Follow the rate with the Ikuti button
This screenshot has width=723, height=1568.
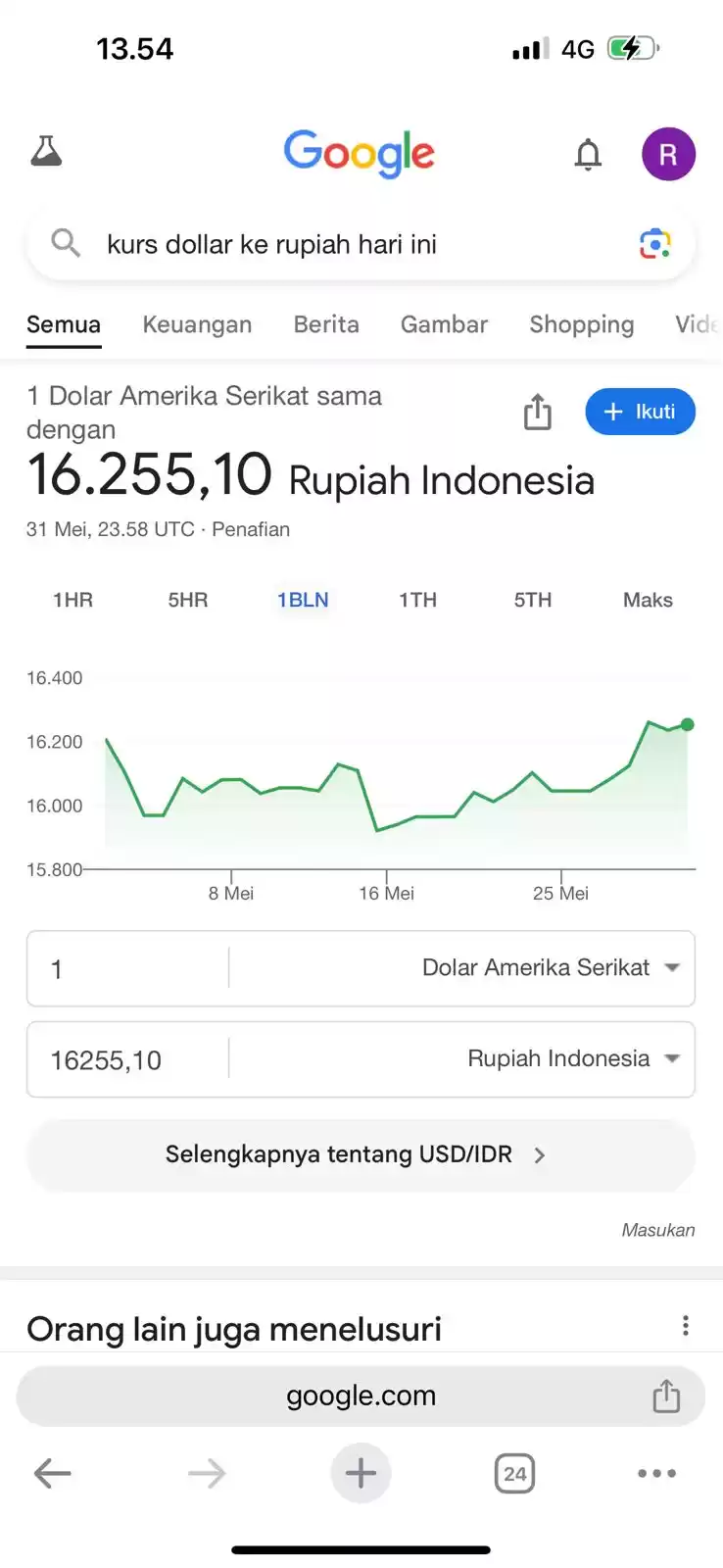coord(640,412)
